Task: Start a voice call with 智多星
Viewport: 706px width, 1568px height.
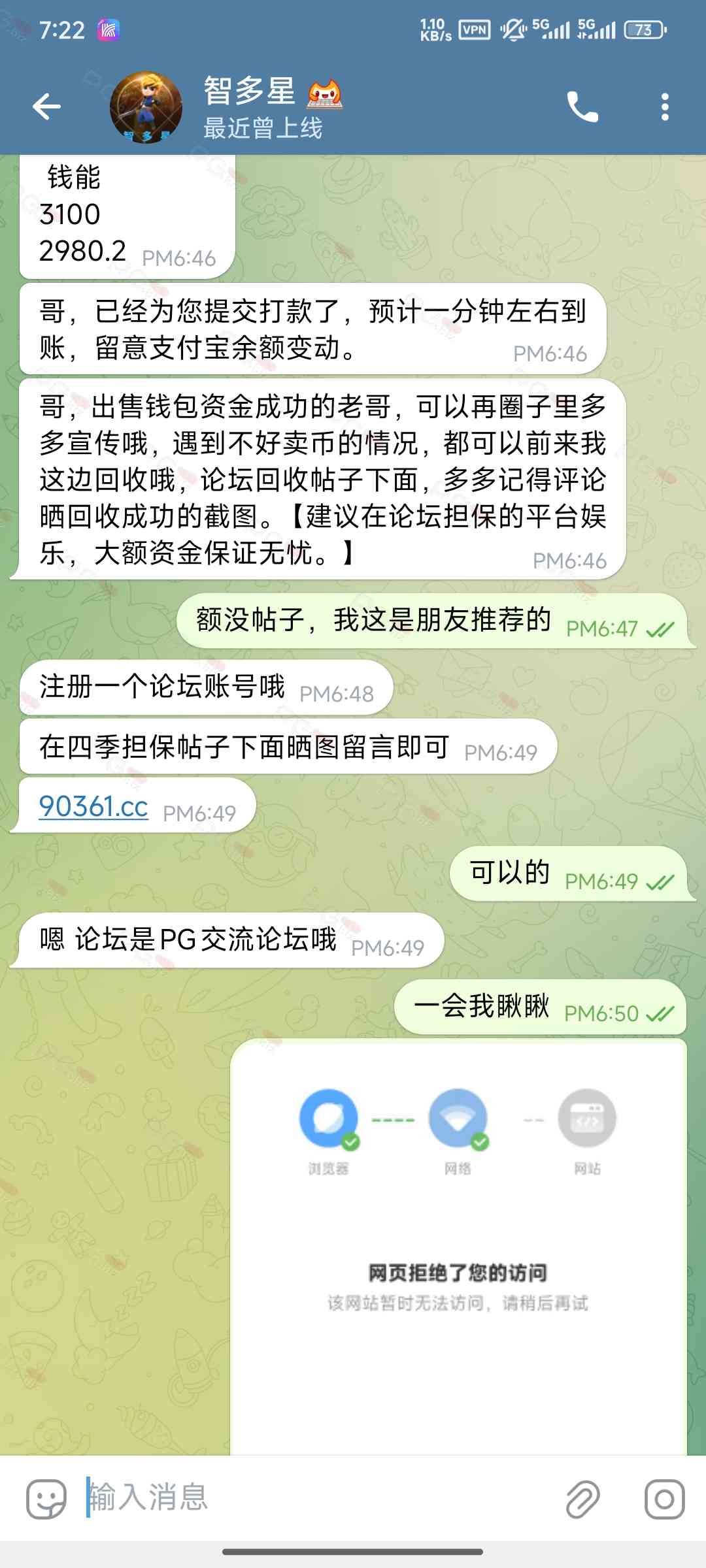Action: [x=582, y=106]
